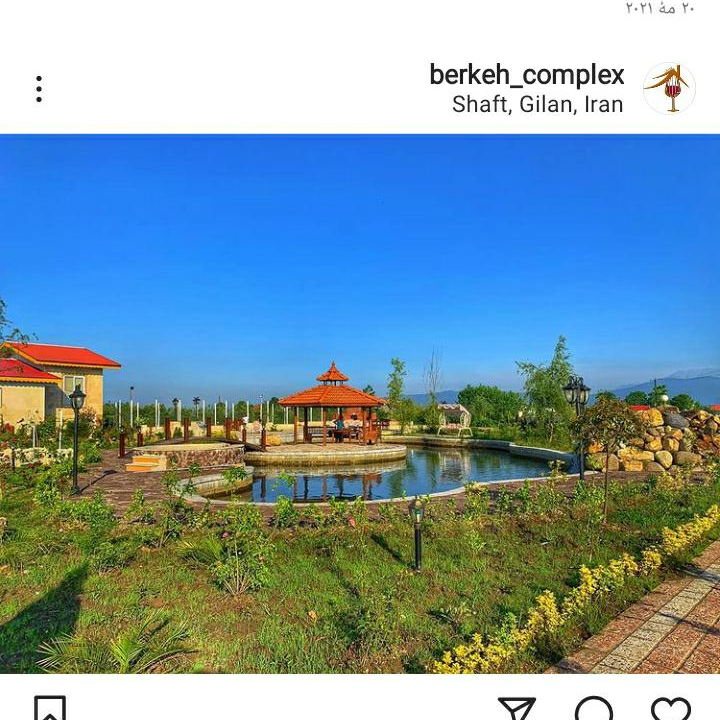Open the post's three-dot overflow menu
The width and height of the screenshot is (720, 720).
pyautogui.click(x=39, y=89)
